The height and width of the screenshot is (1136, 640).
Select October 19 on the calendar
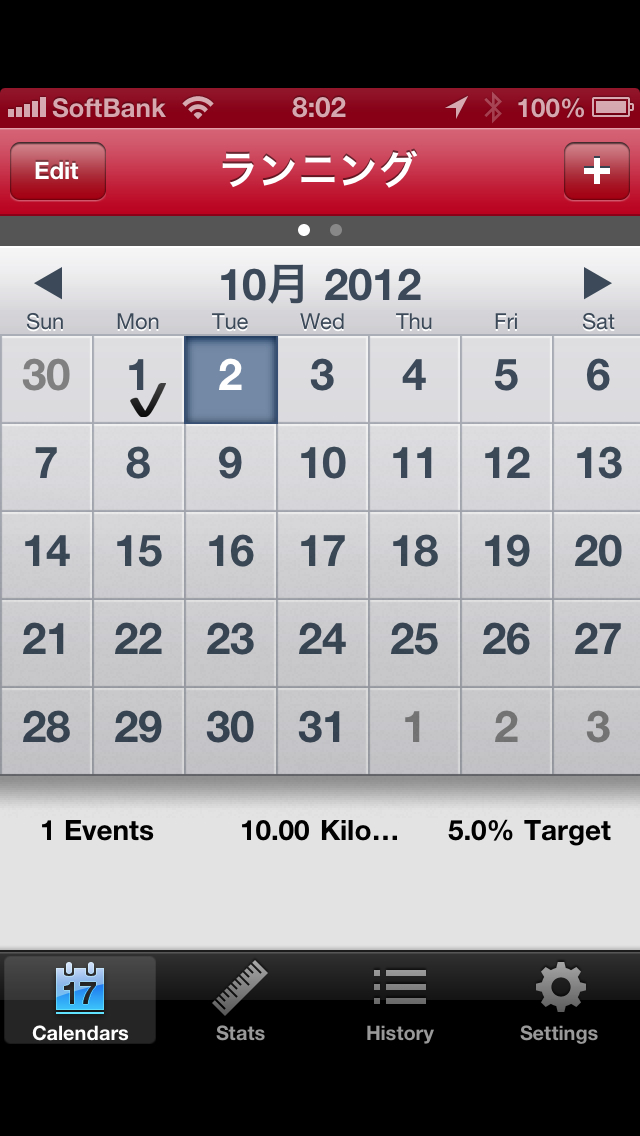(x=506, y=554)
